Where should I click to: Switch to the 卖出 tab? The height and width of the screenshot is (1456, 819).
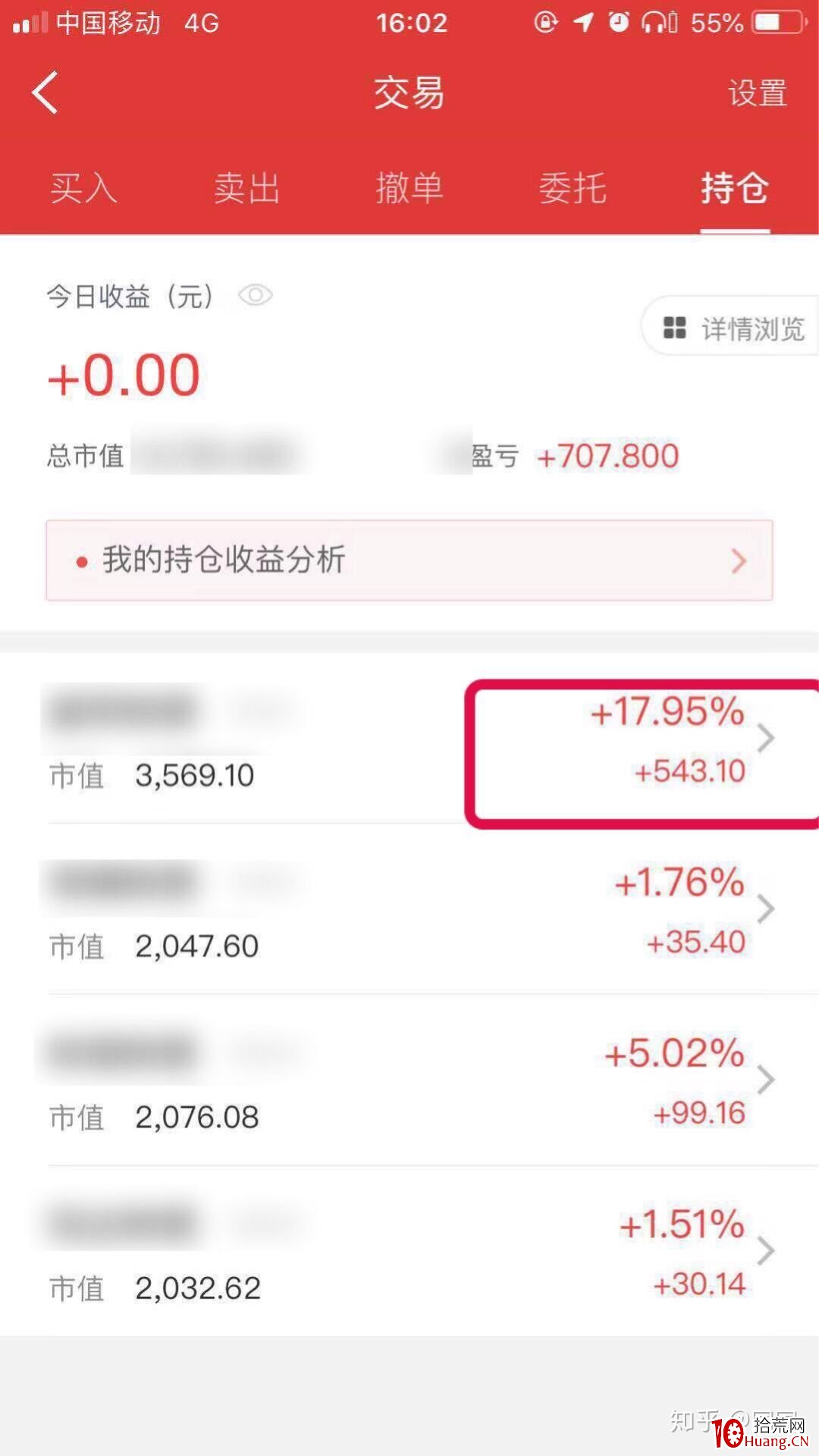pos(247,187)
